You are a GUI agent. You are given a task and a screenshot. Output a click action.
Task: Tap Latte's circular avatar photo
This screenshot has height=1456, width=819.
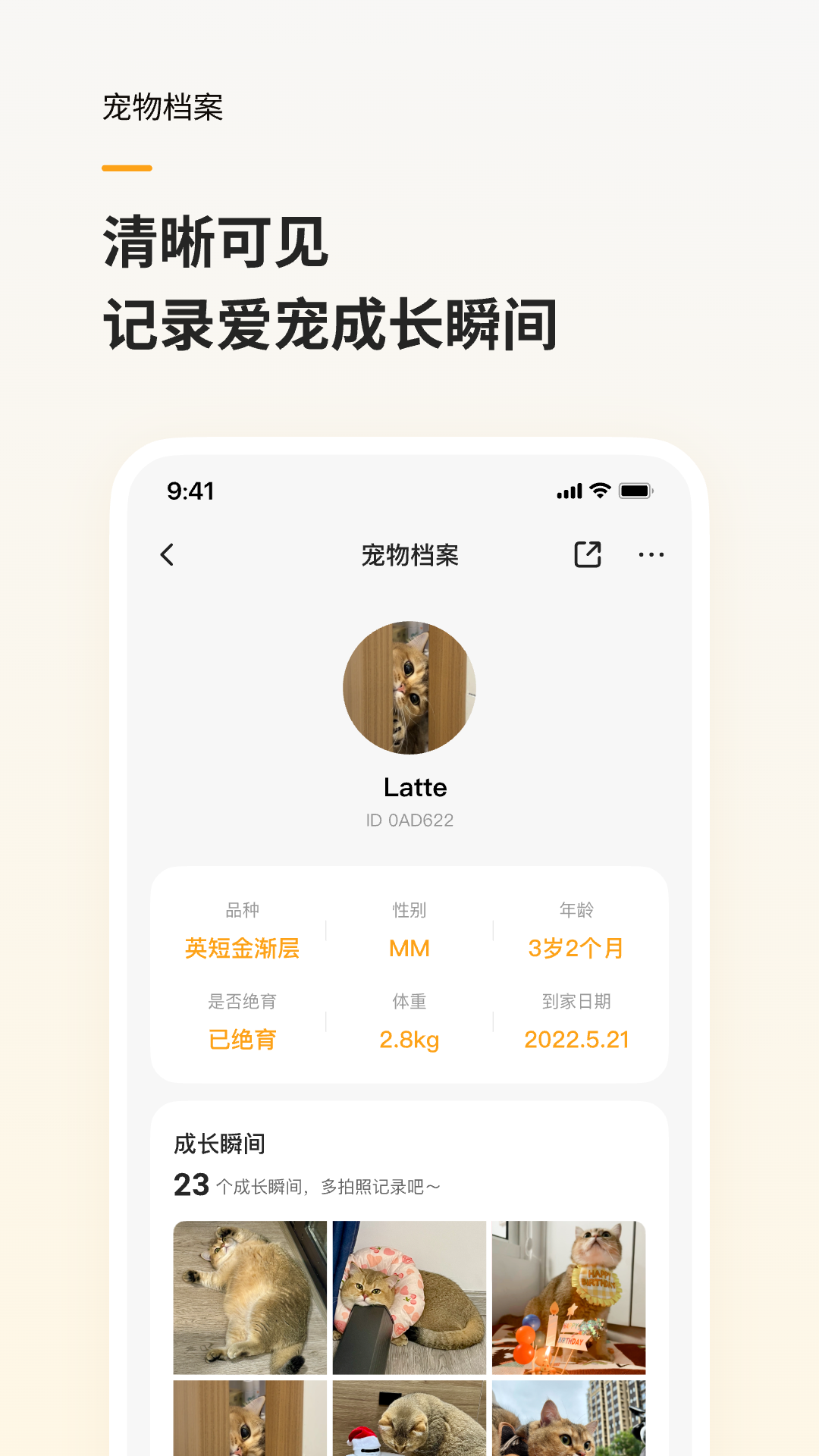pos(409,689)
